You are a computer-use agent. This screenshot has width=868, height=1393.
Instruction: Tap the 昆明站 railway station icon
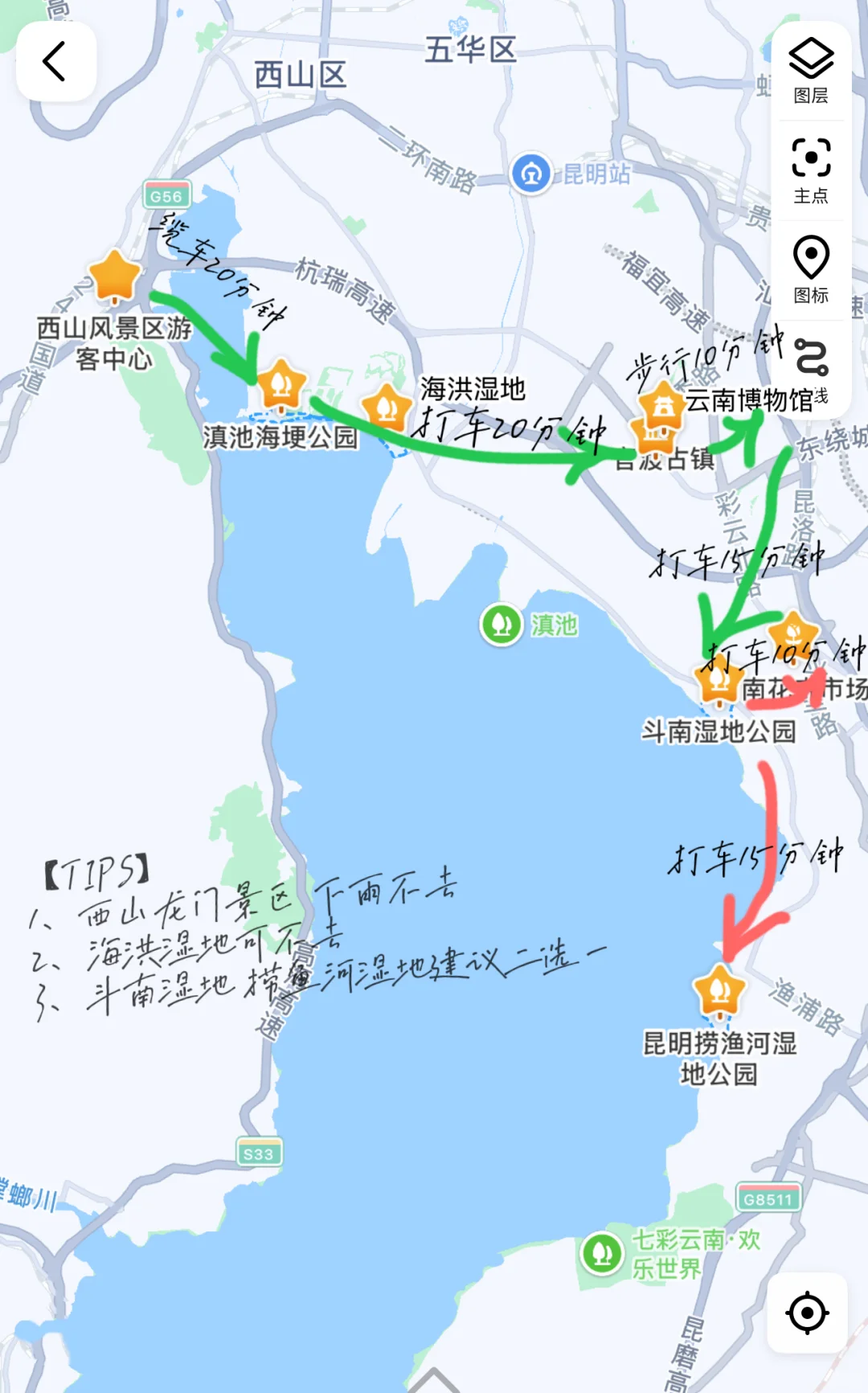(531, 173)
